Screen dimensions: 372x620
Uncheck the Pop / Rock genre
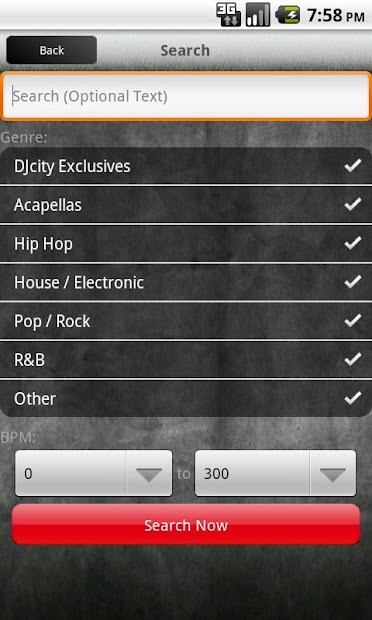[x=186, y=321]
